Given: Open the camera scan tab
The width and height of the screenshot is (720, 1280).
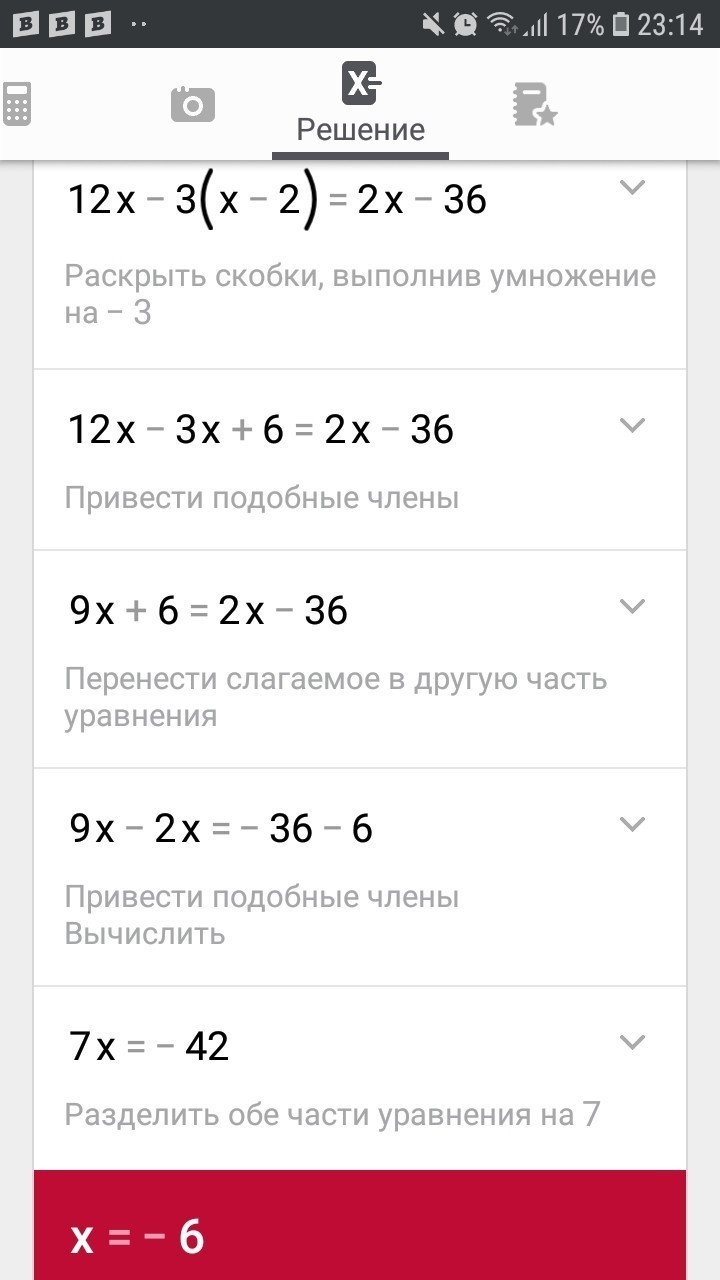Looking at the screenshot, I should pos(193,104).
